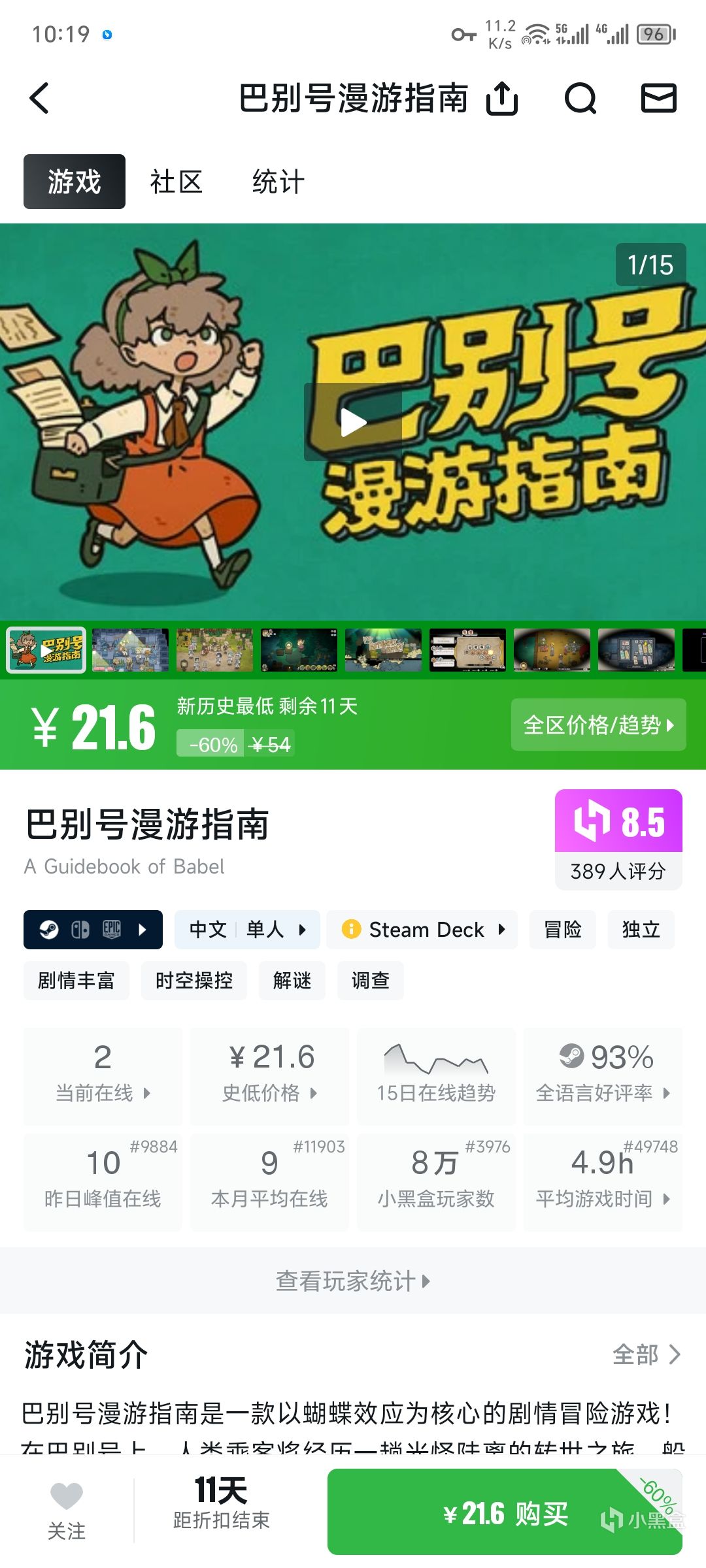706x1568 pixels.
Task: Expand the platform list chip with Steam icon
Action: click(x=93, y=929)
